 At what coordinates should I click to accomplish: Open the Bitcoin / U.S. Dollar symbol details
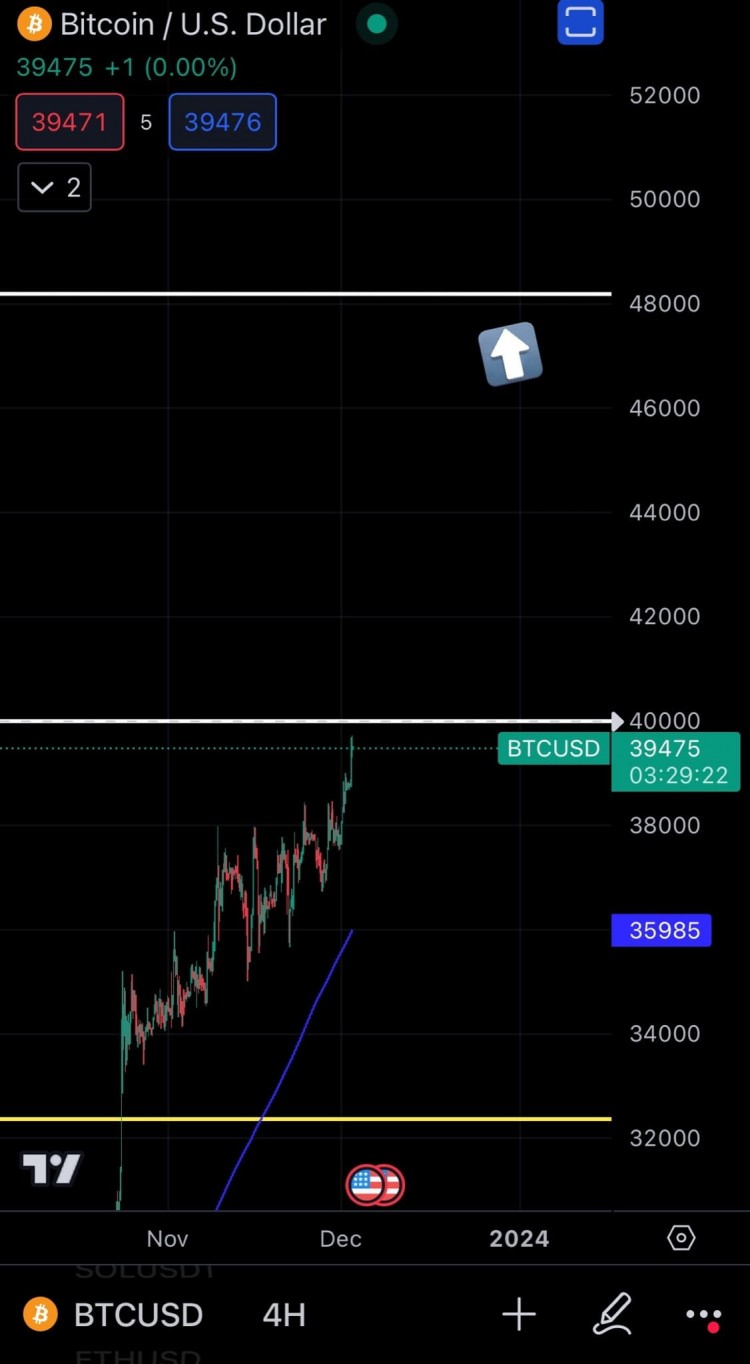pyautogui.click(x=192, y=24)
